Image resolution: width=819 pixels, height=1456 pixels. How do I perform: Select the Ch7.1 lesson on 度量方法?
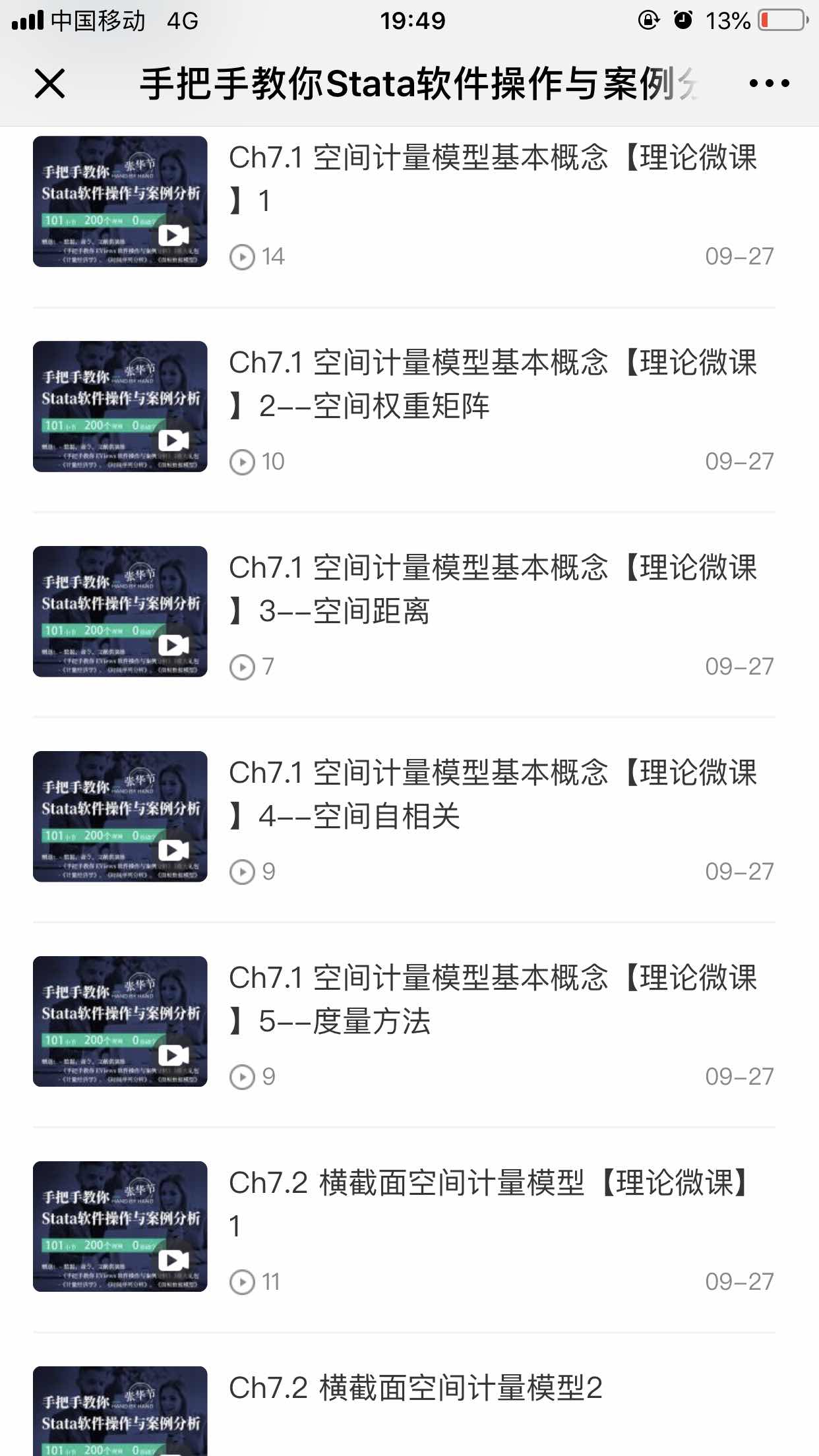pos(492,999)
